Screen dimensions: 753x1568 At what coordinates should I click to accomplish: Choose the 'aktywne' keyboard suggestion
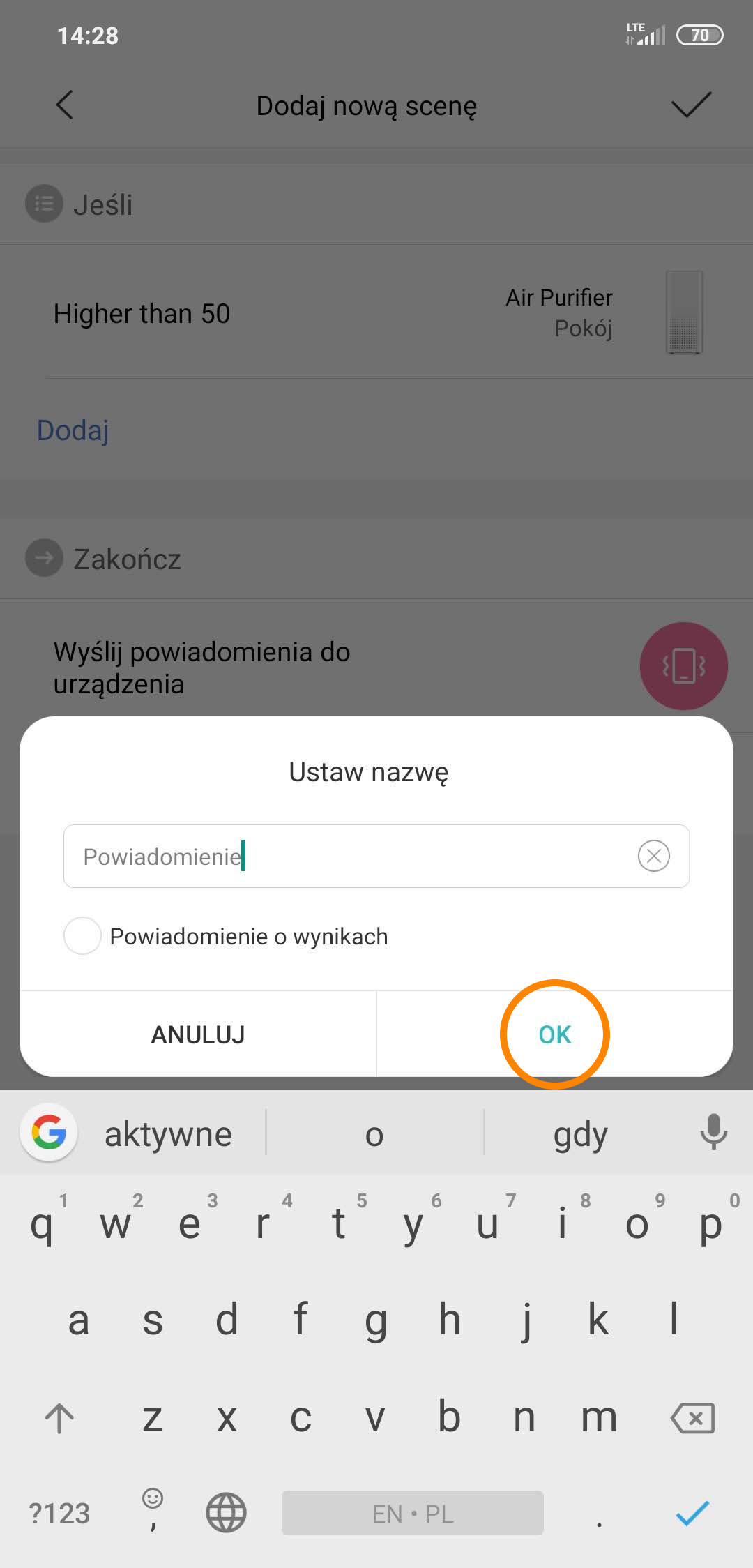click(168, 1134)
